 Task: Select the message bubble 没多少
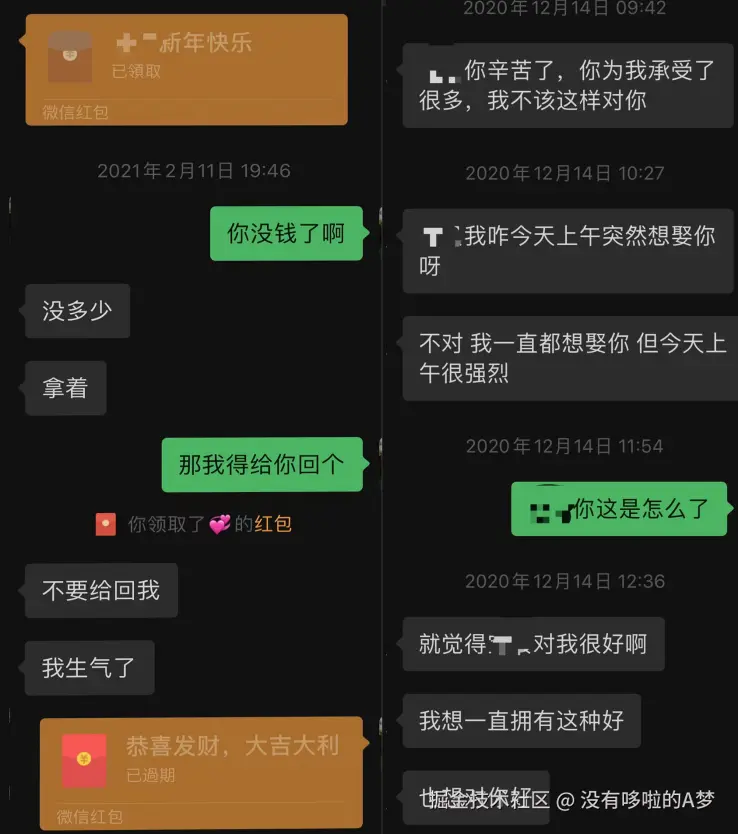coord(76,311)
